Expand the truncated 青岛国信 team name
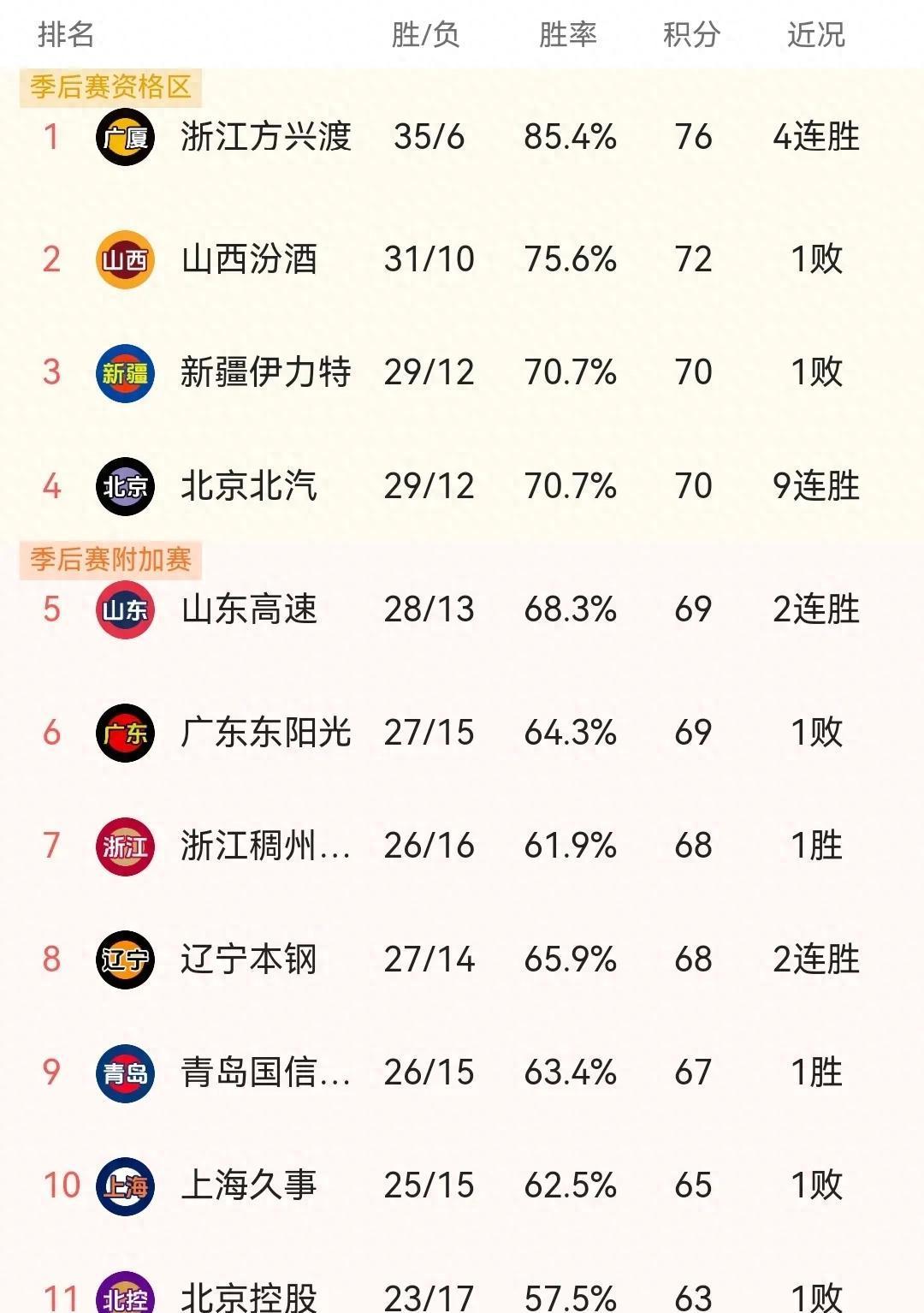Screen dimensions: 924x1313 tap(265, 1070)
